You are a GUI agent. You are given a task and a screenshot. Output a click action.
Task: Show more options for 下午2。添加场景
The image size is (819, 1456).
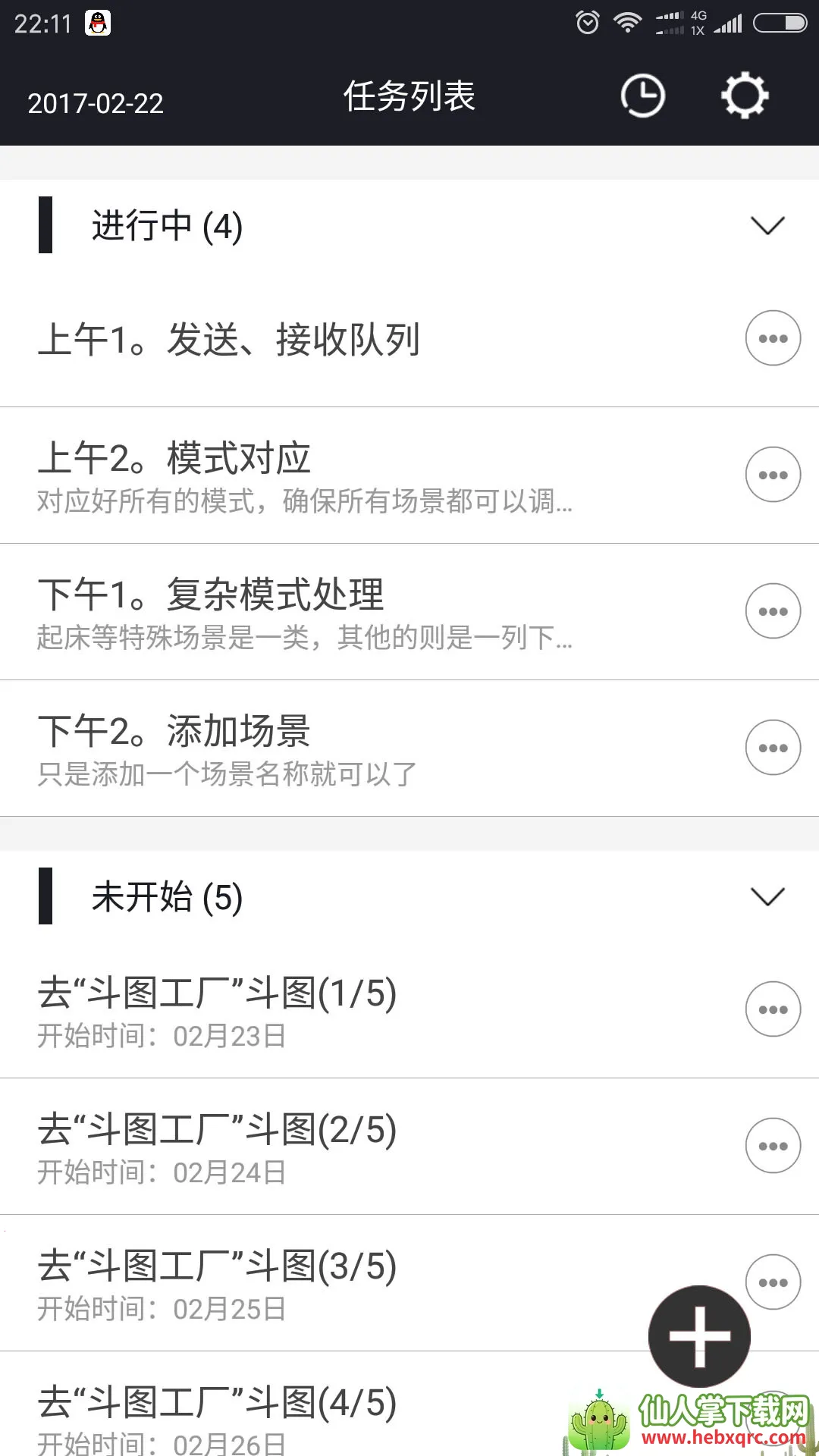point(773,748)
